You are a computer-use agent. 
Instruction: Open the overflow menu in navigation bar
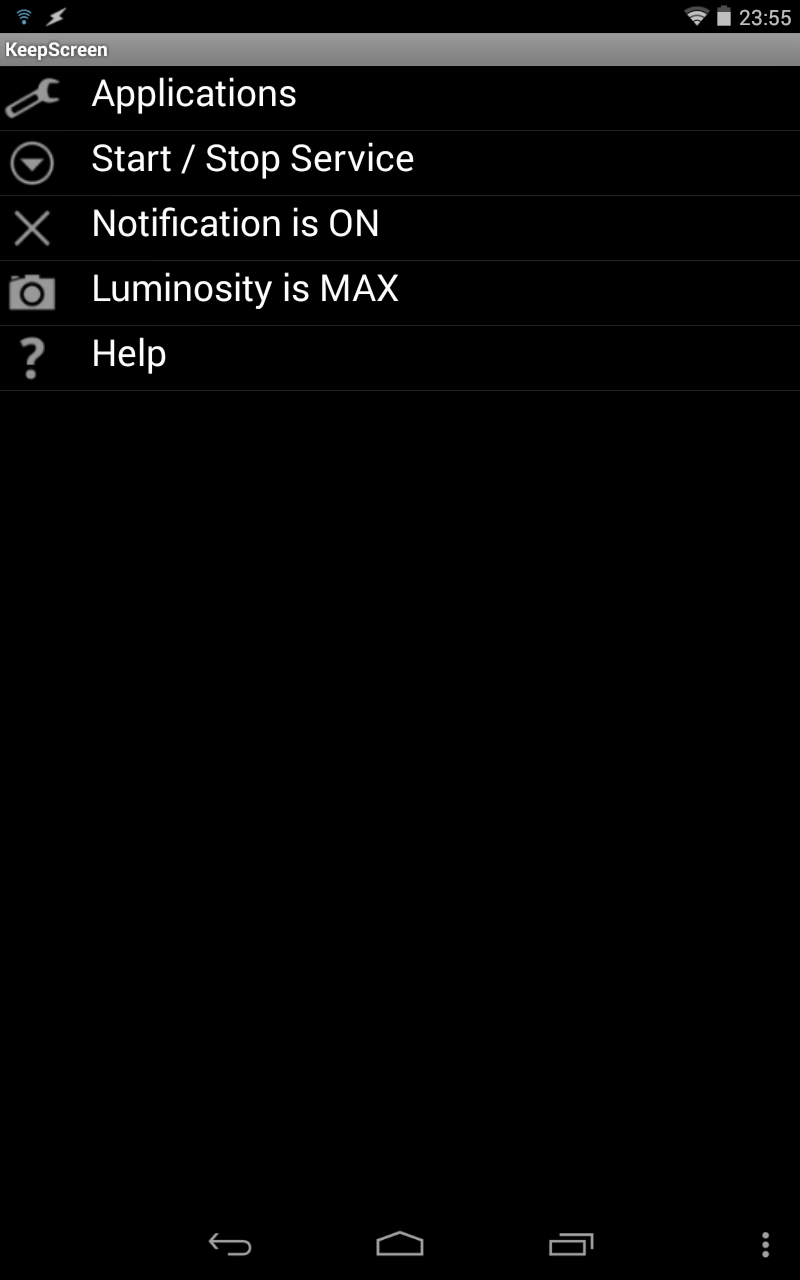point(765,1244)
